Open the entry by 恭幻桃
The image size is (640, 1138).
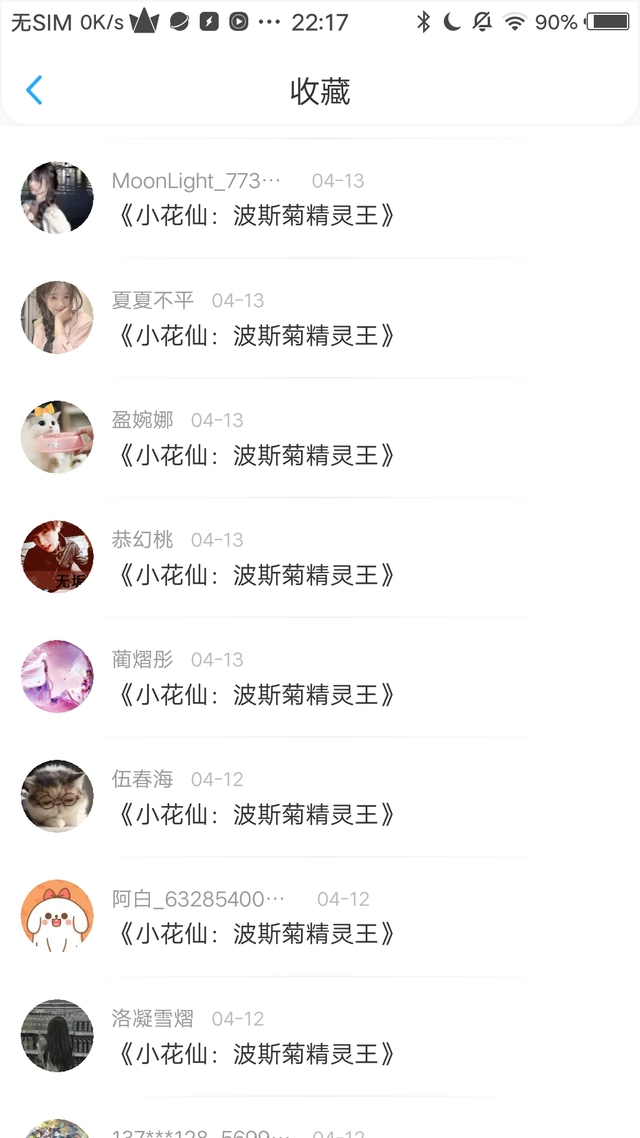point(320,557)
